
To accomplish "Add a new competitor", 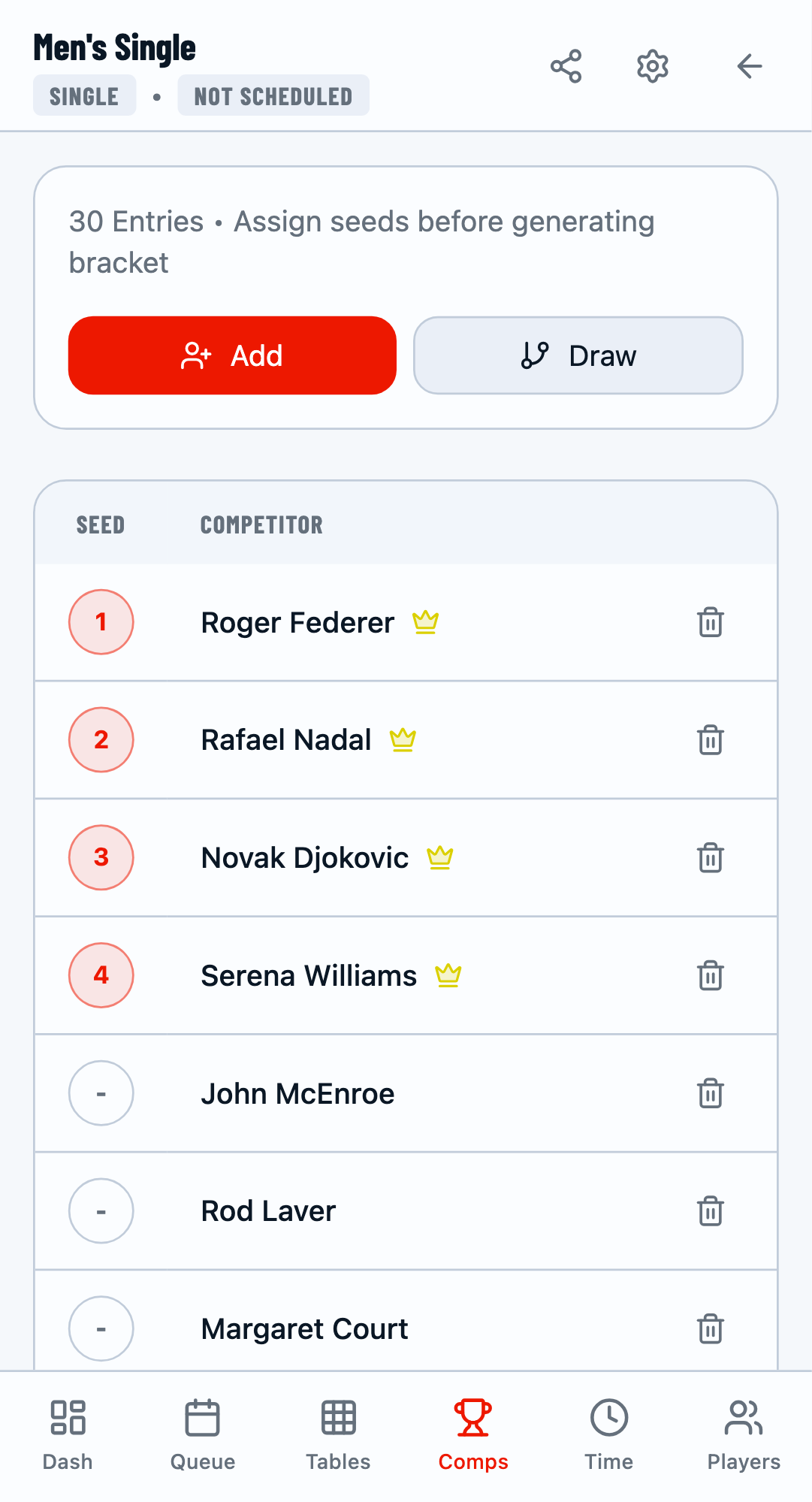I will tap(231, 355).
